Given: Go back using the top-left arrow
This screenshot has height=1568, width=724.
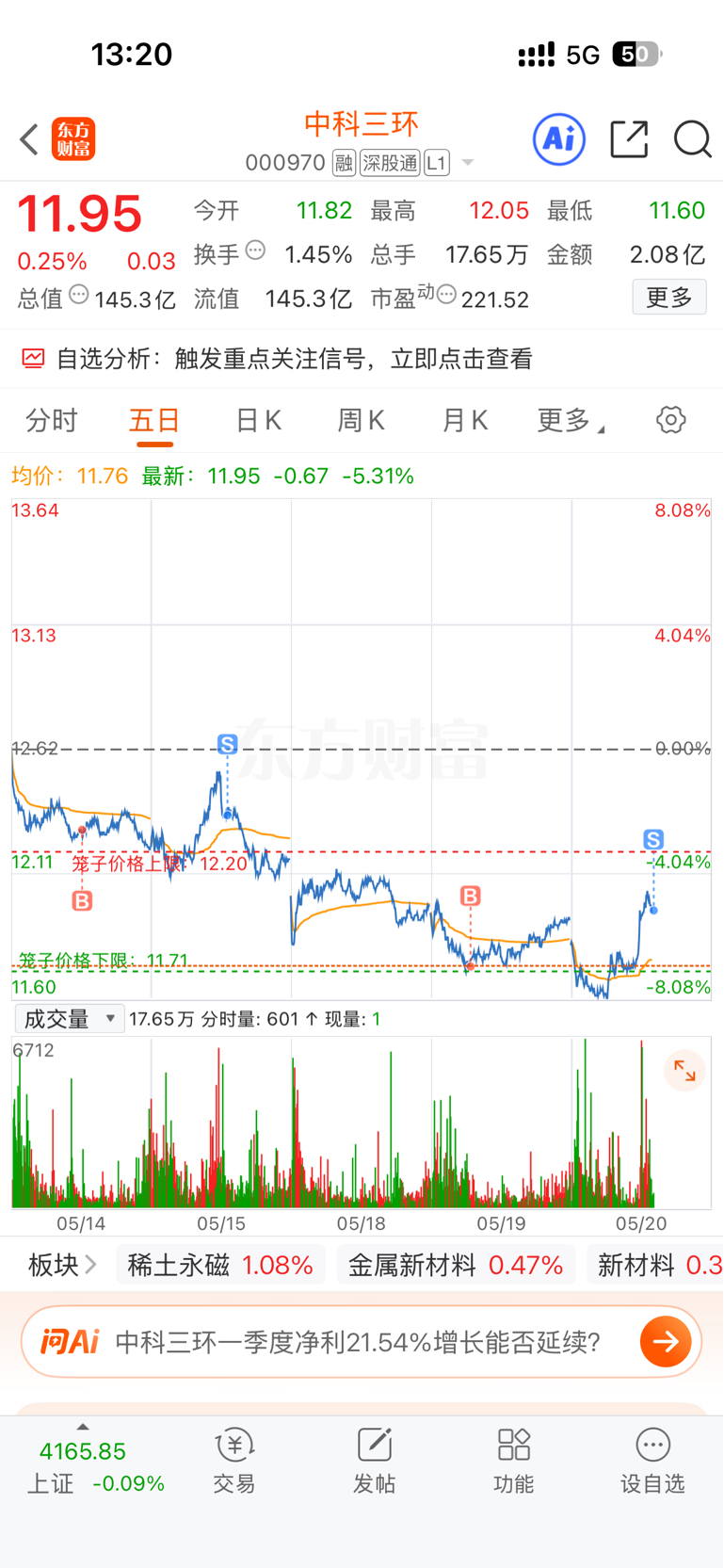Looking at the screenshot, I should (29, 139).
